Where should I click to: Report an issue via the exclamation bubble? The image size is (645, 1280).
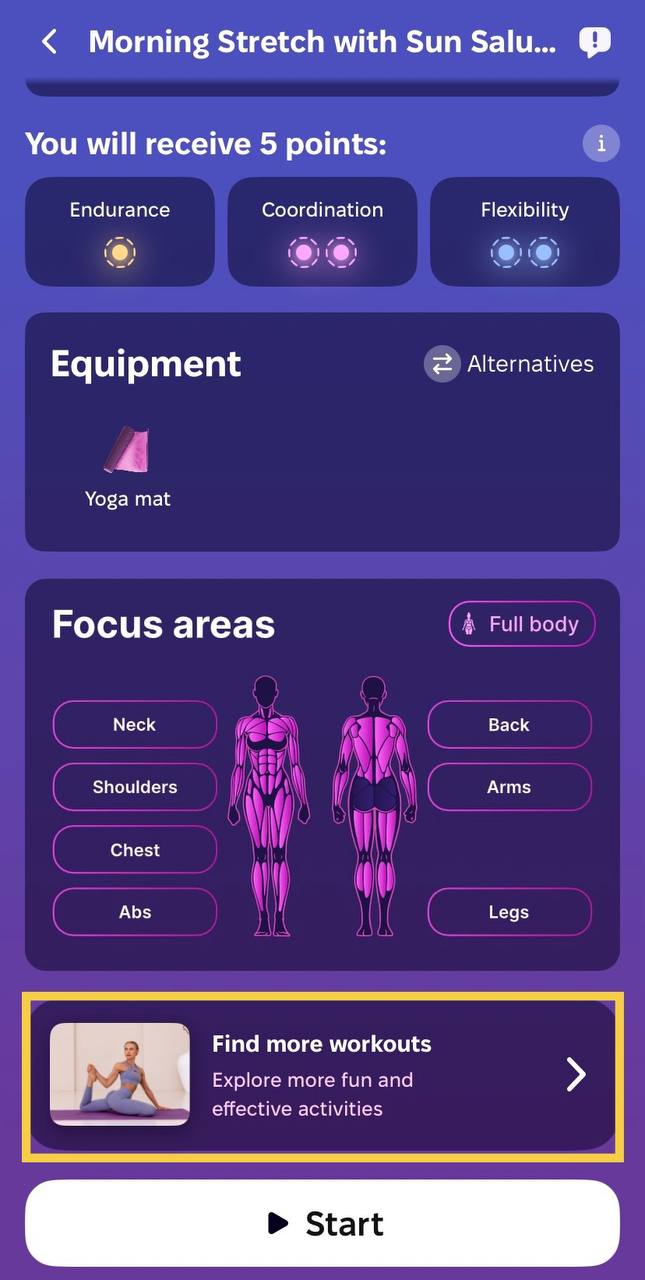(x=594, y=42)
